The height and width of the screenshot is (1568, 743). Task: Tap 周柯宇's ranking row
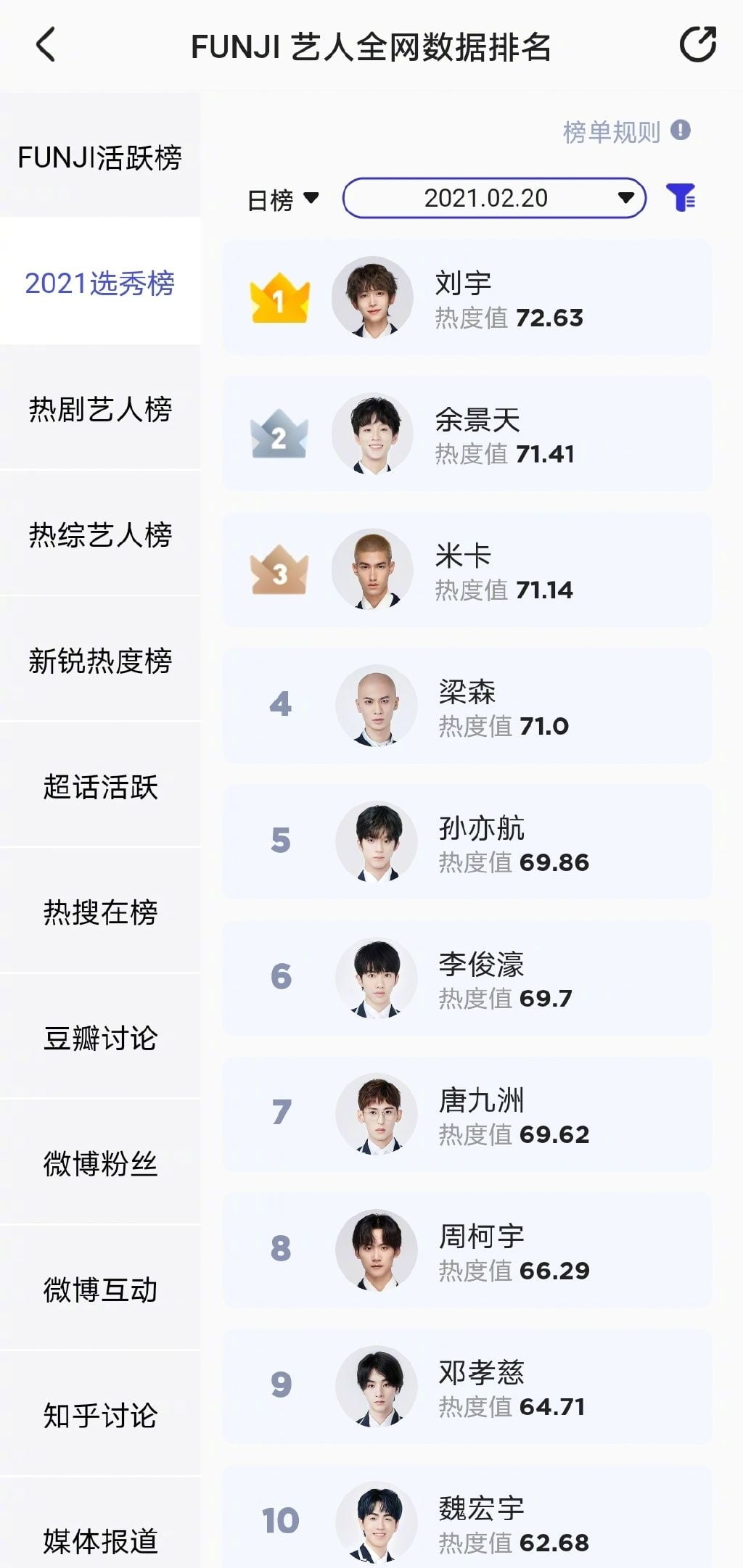pos(467,1250)
